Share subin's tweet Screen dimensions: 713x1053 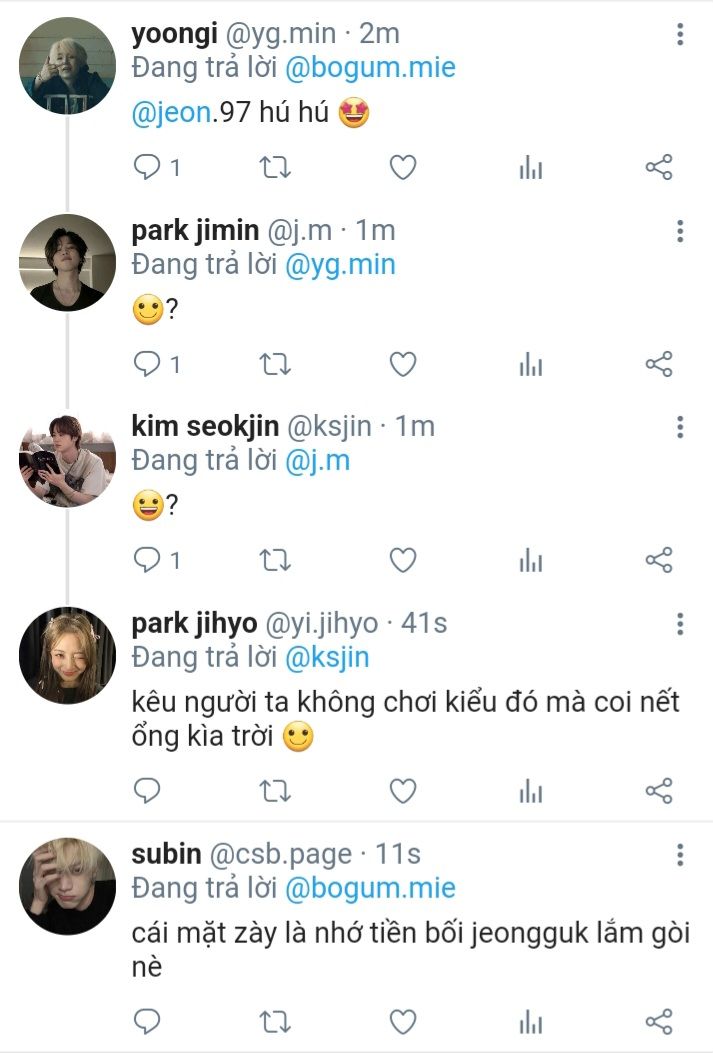point(659,1021)
